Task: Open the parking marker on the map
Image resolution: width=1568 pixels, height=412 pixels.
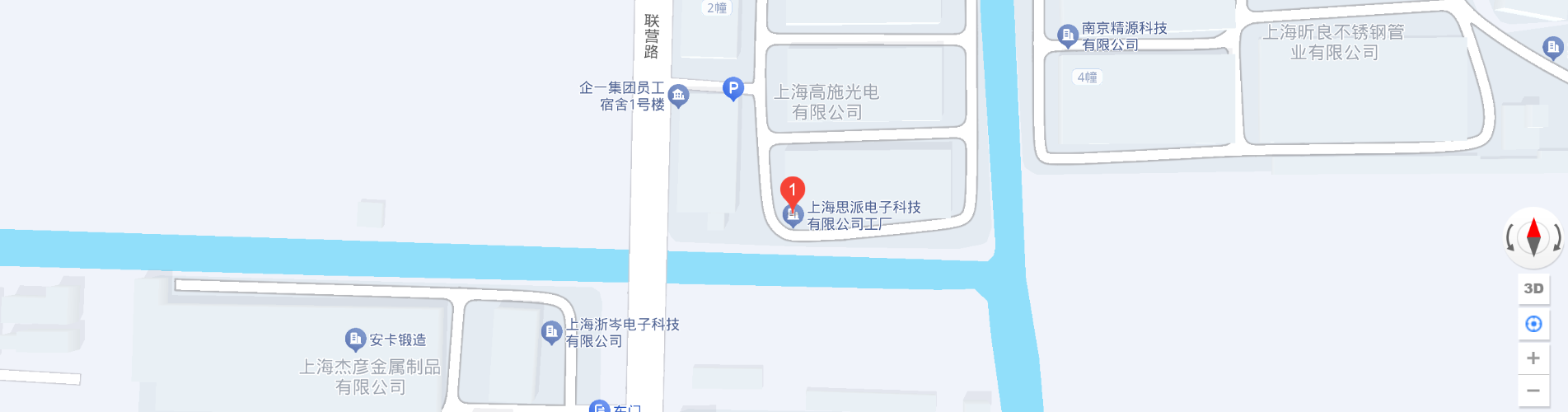Action: point(733,88)
